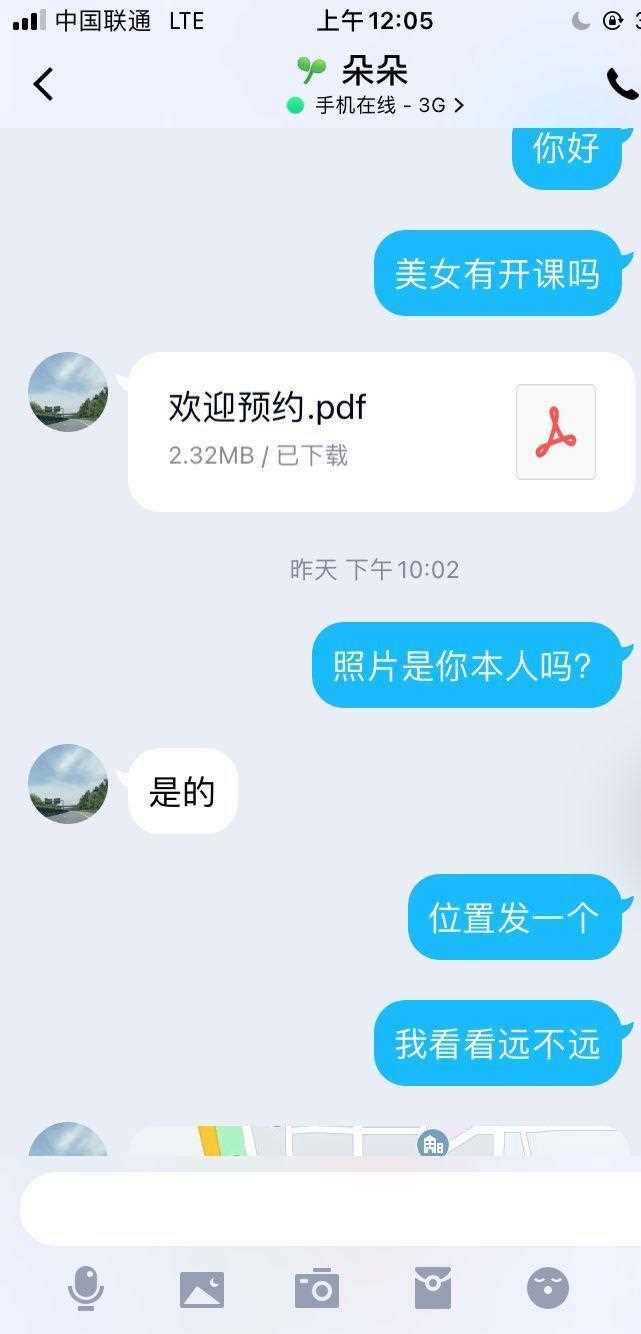Open the photo gallery picker
Screen dimensions: 641x1334
click(x=201, y=1289)
